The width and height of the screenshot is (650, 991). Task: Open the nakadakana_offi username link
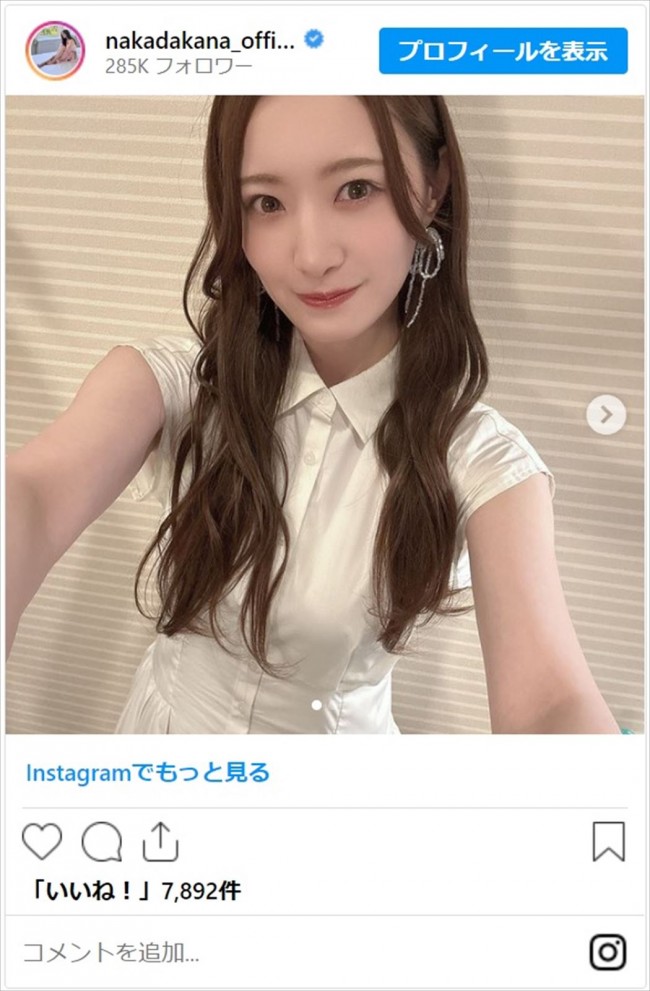[x=200, y=41]
